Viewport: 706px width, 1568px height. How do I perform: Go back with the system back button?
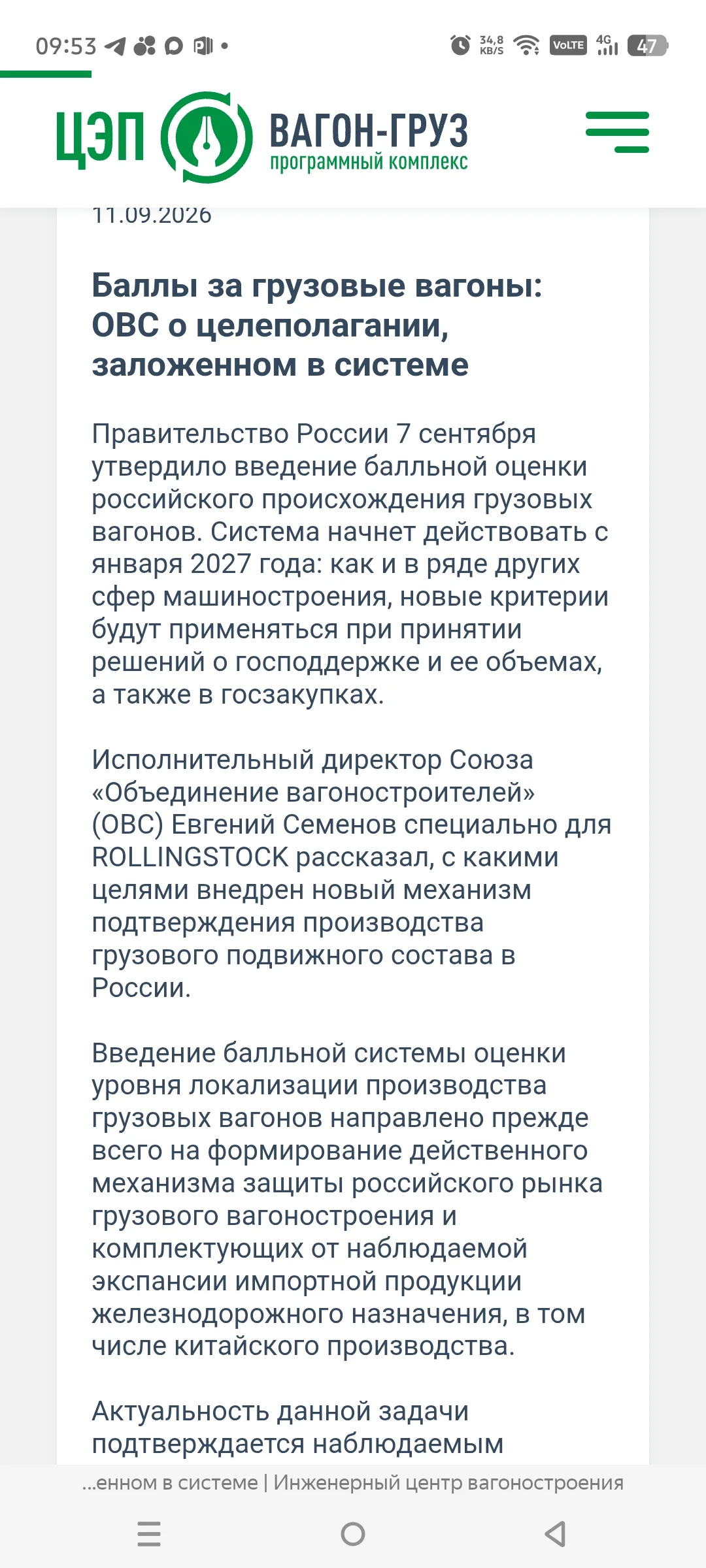555,1533
